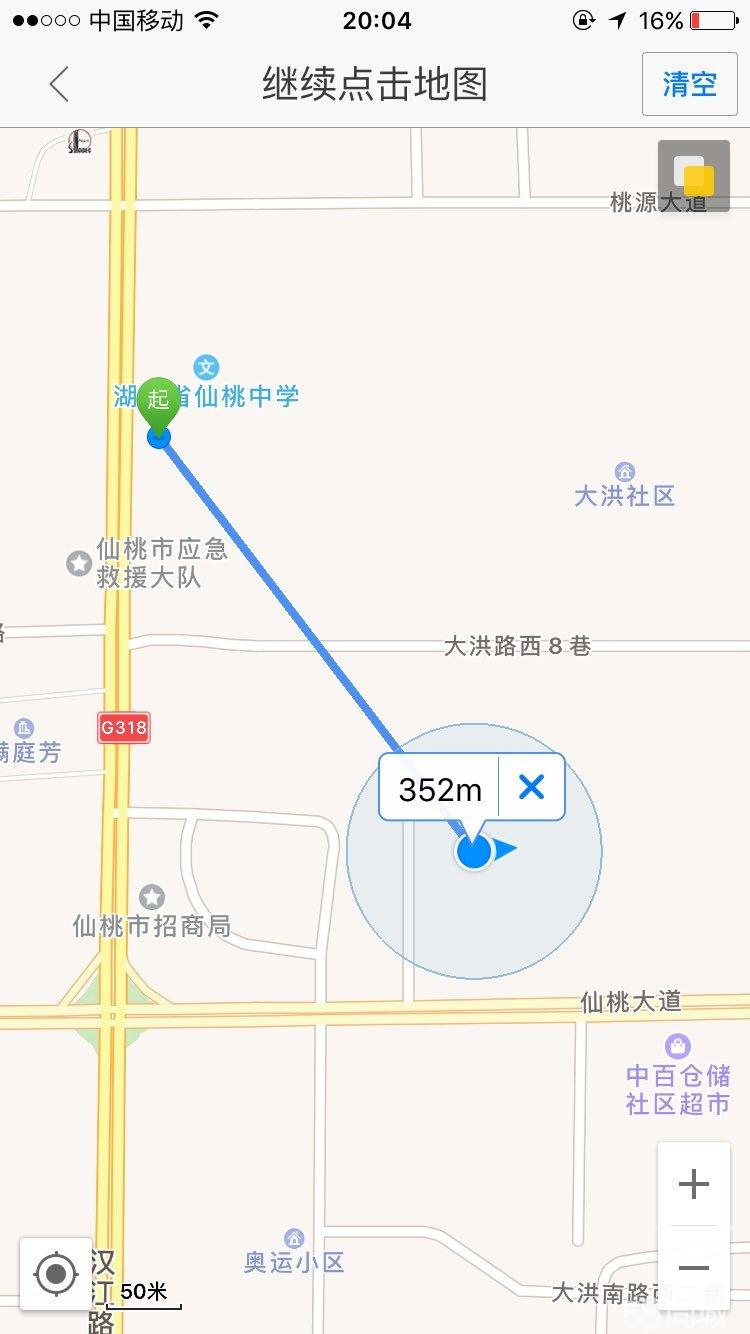
Task: Tap the current-location button bottom left
Action: (56, 1274)
